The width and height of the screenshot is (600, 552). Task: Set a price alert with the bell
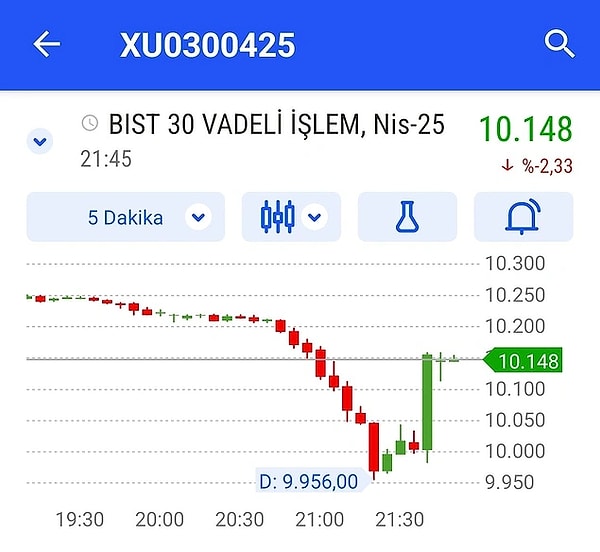523,217
